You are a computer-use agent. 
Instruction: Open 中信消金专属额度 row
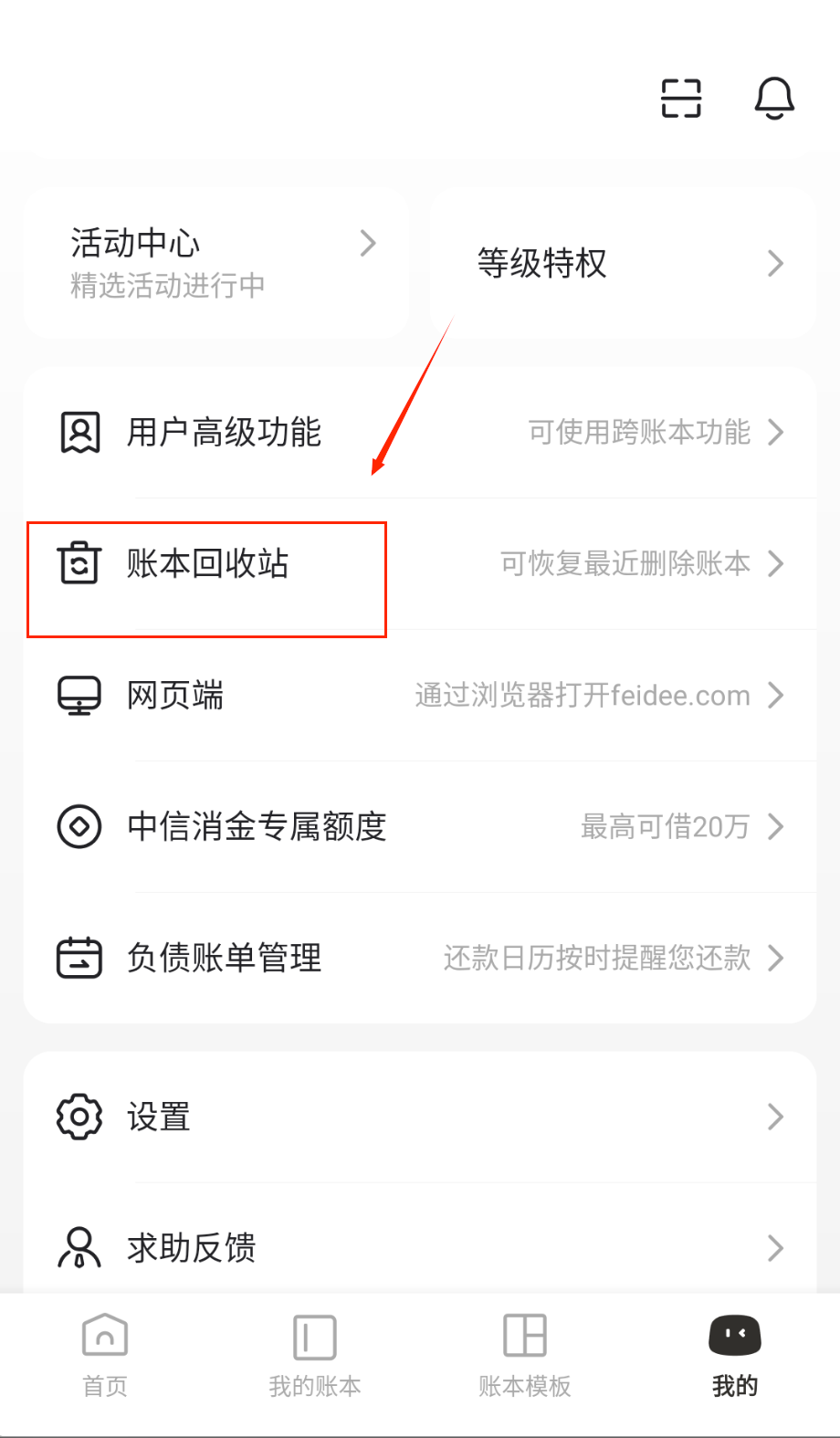(x=420, y=827)
